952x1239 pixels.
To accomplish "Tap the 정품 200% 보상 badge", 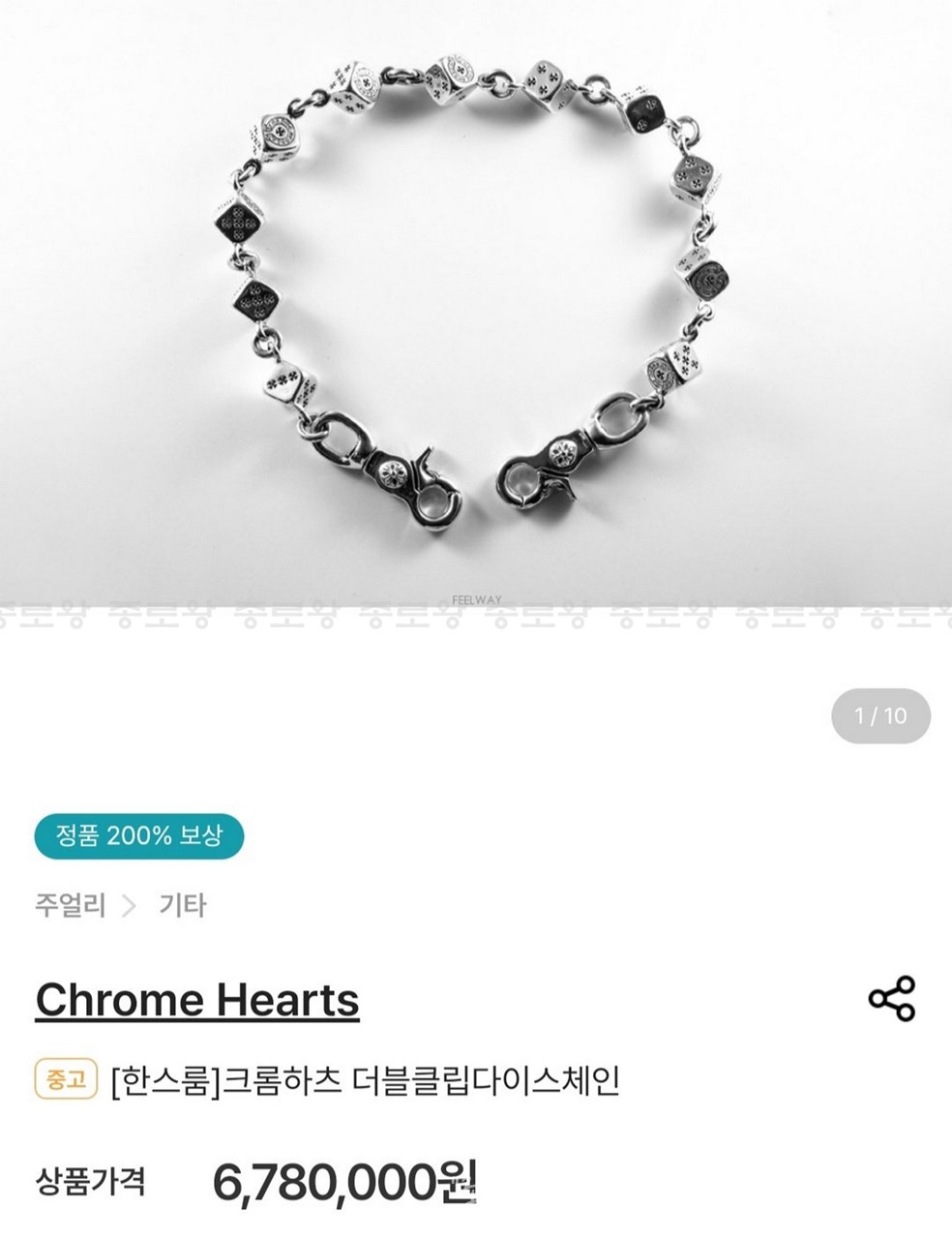I will click(139, 835).
